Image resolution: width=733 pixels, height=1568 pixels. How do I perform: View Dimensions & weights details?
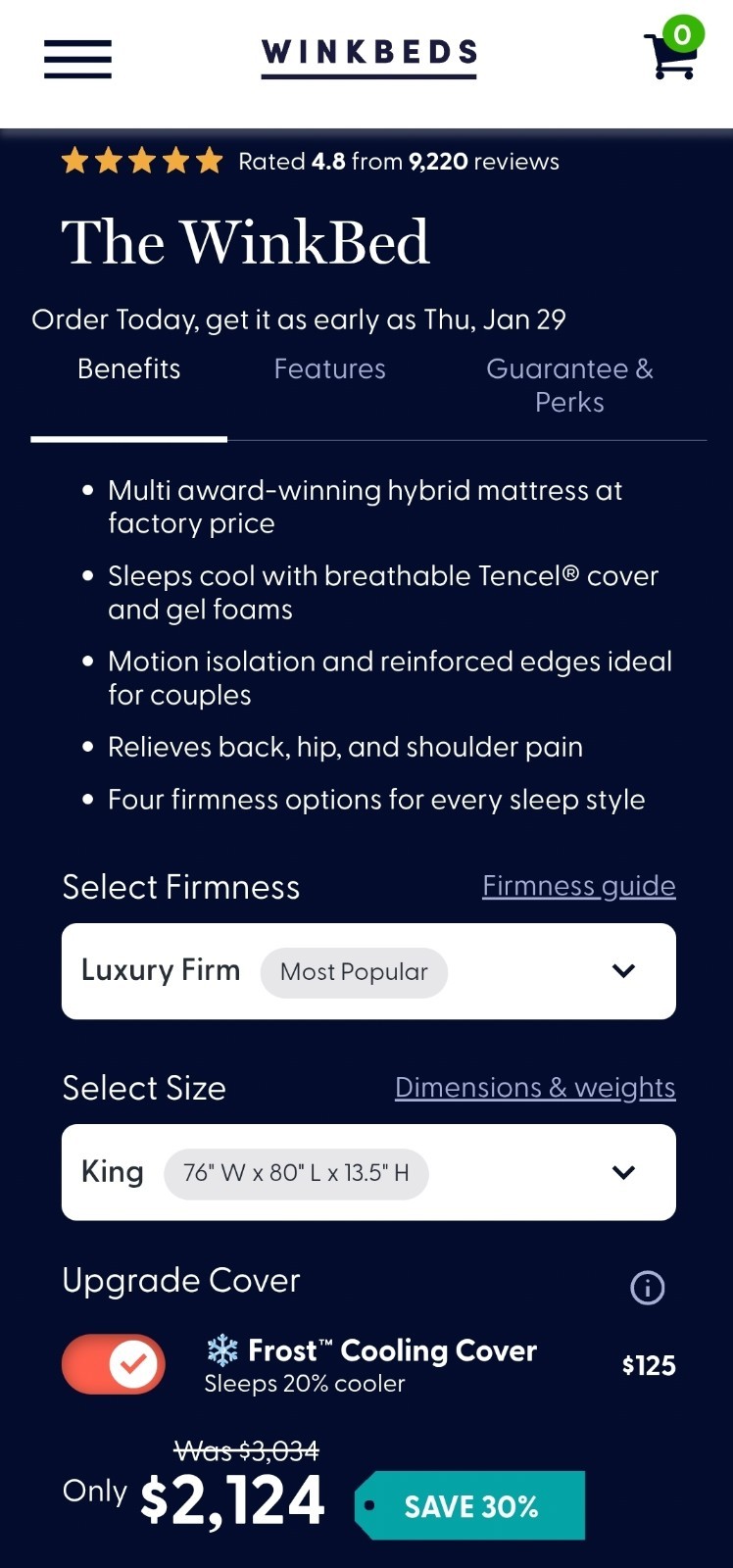click(535, 1088)
